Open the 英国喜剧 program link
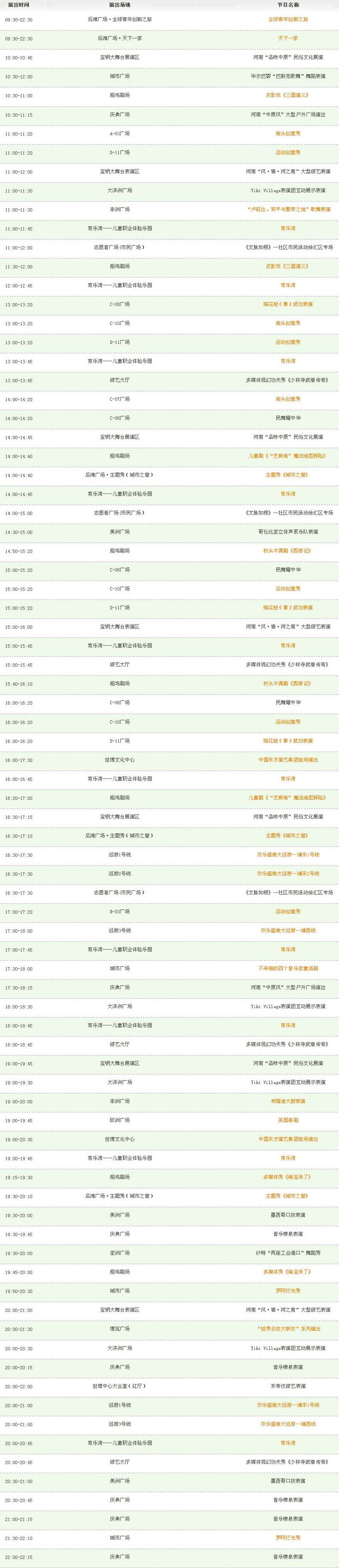This screenshot has height=1568, width=339. click(x=288, y=1120)
